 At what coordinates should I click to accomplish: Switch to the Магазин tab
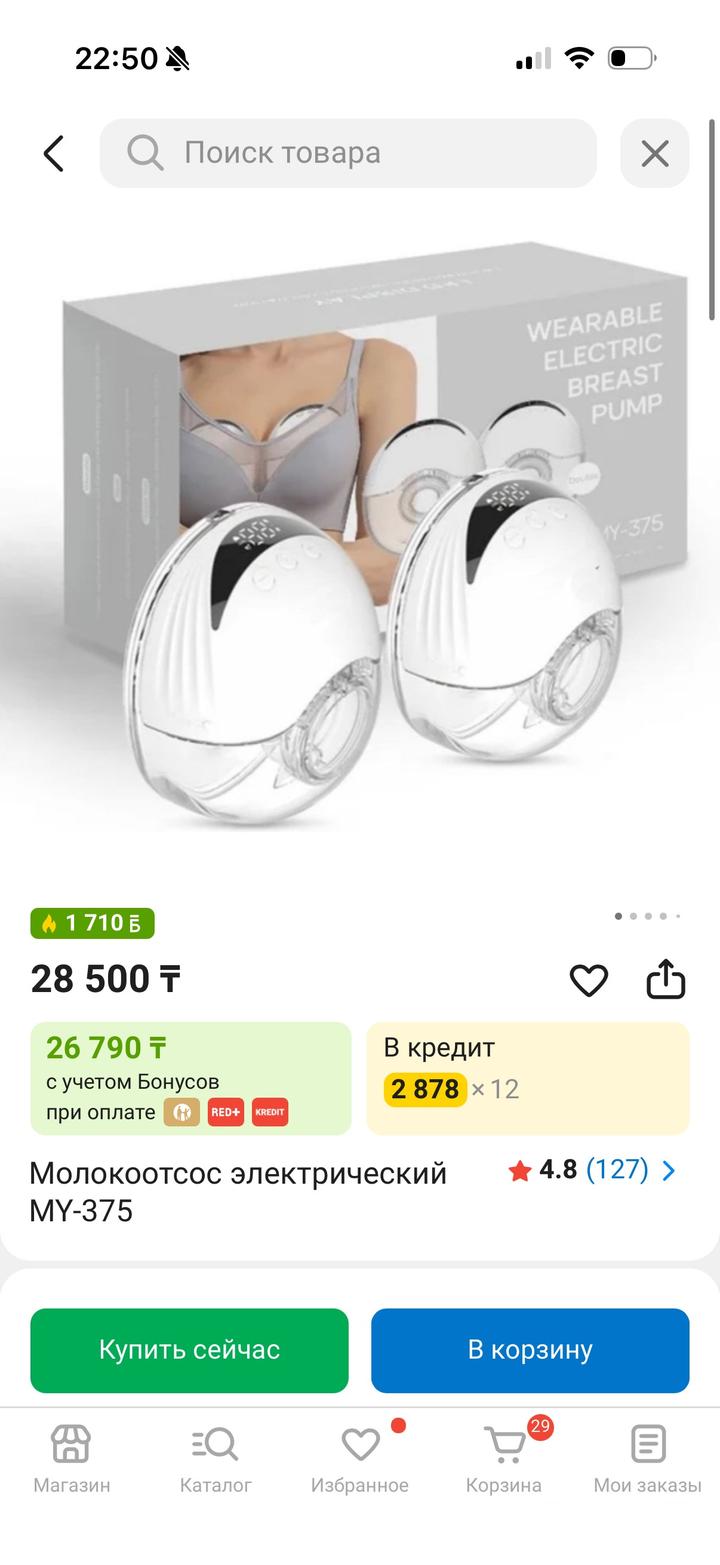(71, 1459)
